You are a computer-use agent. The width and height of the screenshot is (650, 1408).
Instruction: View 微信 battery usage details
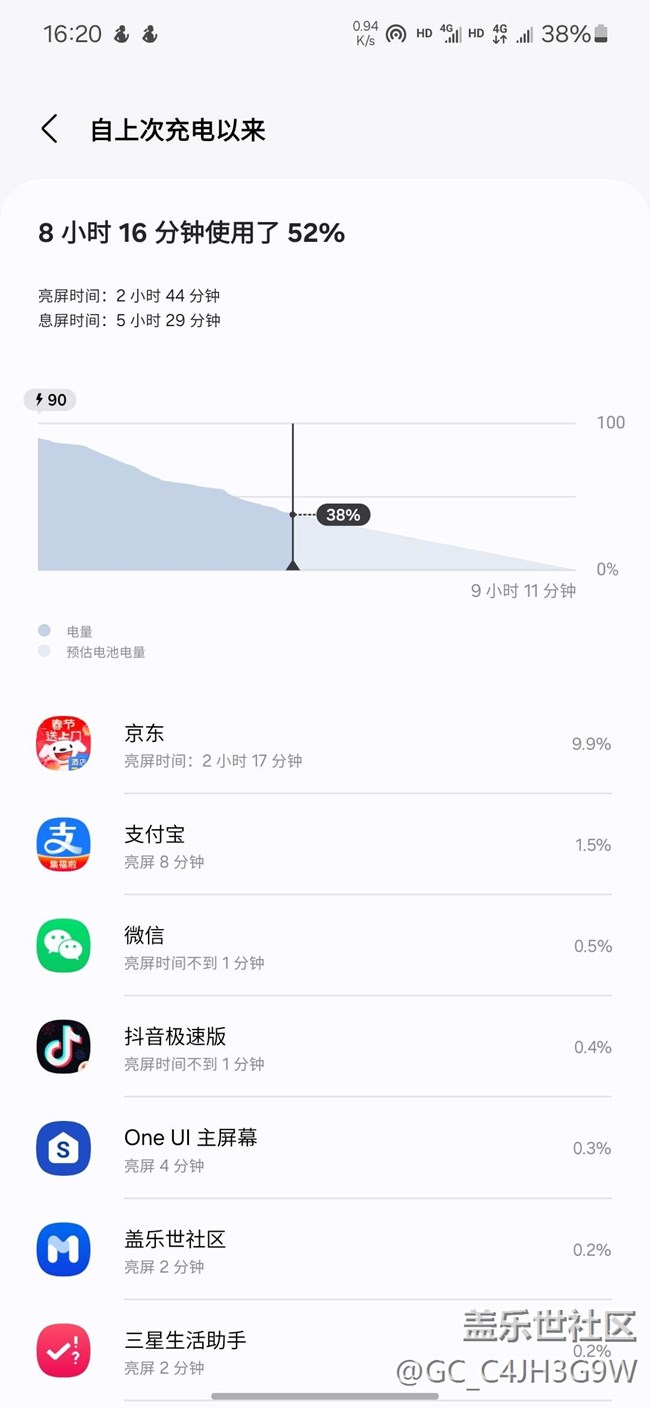(x=322, y=947)
